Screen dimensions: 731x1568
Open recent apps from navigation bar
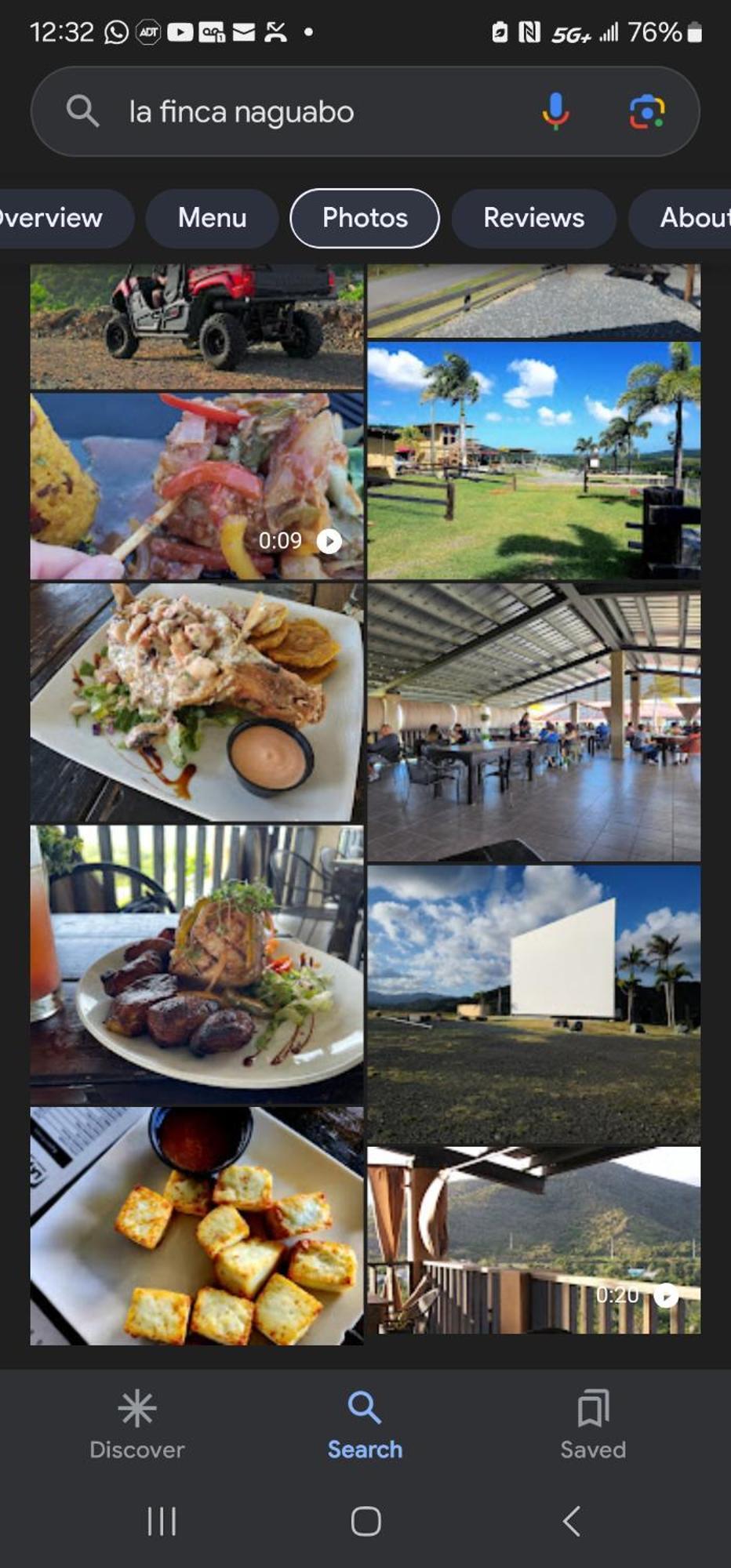click(x=162, y=1522)
